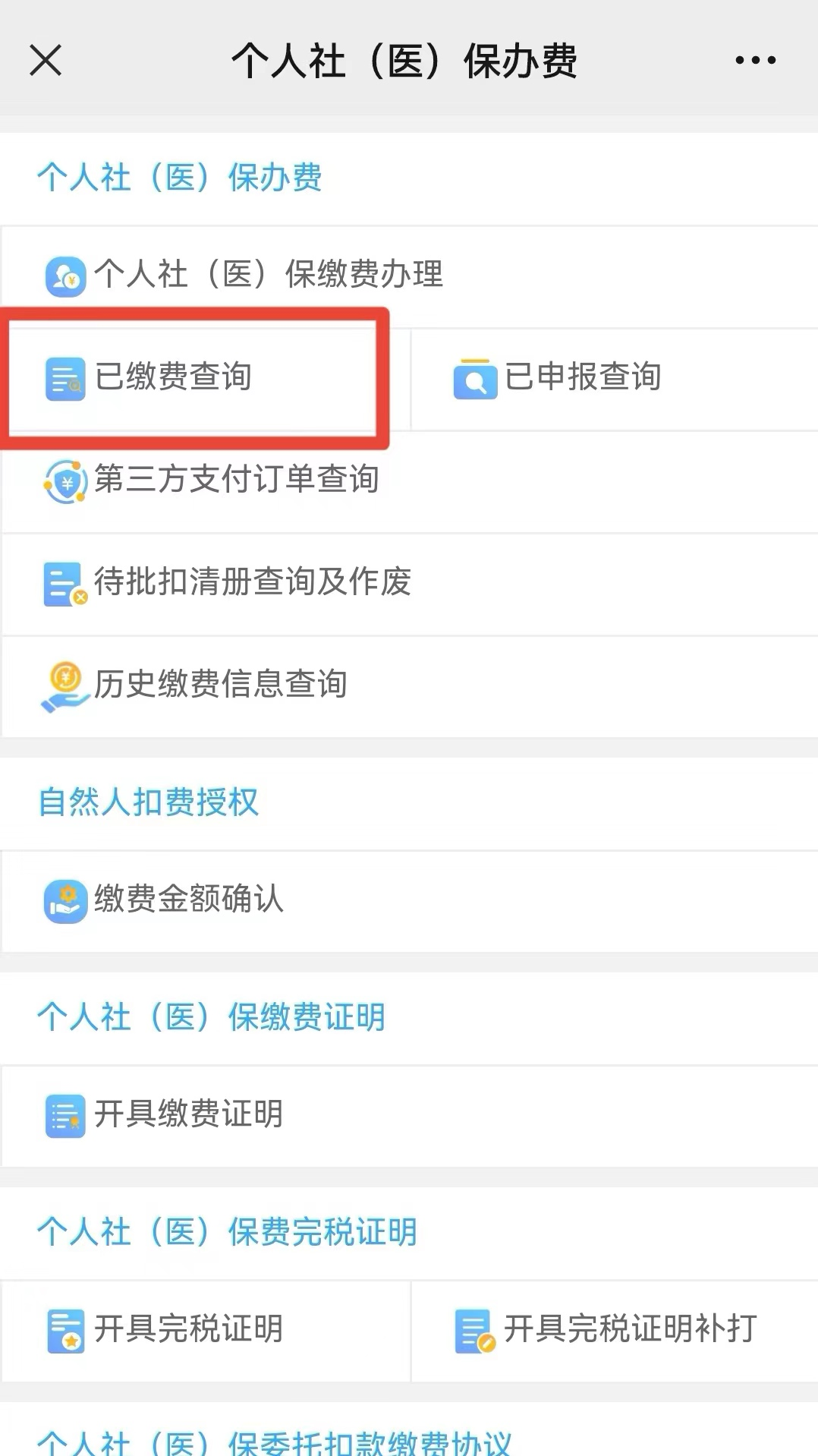Open 已申报查询
The width and height of the screenshot is (818, 1456).
[582, 377]
